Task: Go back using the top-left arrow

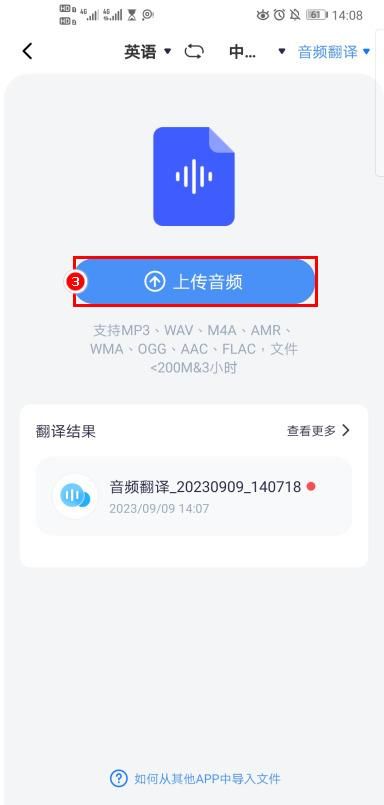Action: point(27,51)
